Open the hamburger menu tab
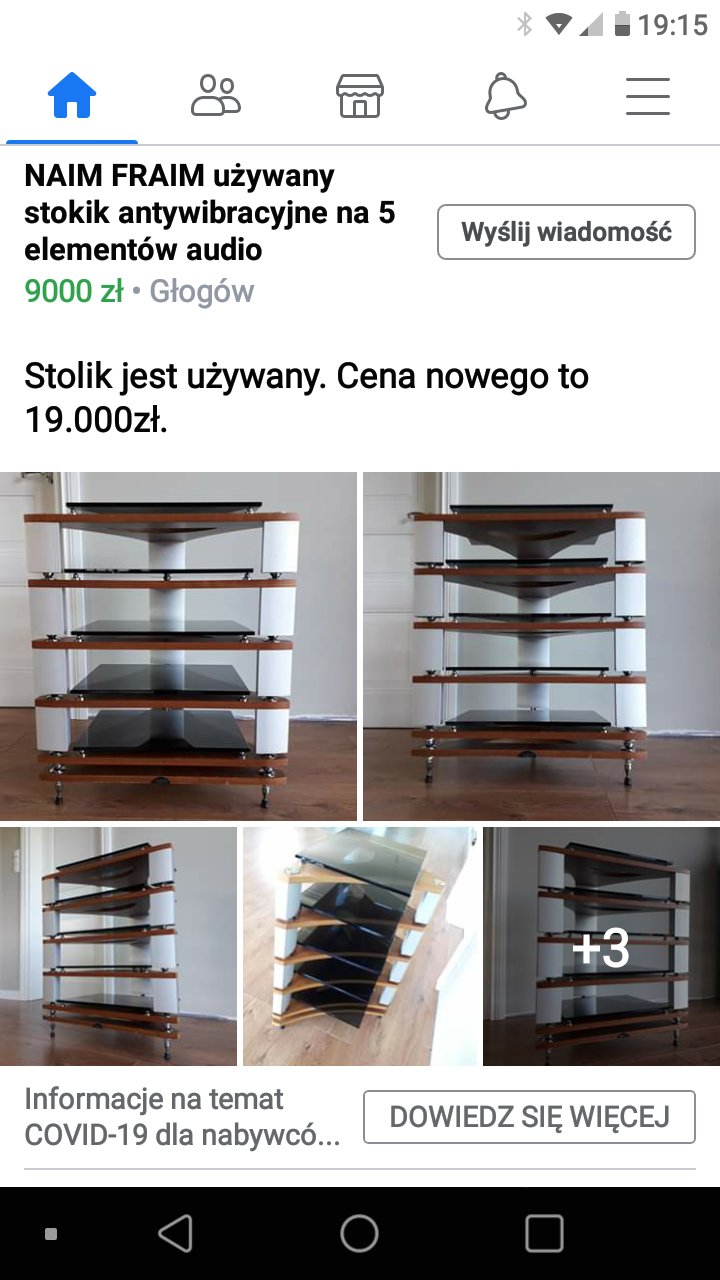The height and width of the screenshot is (1280, 720). (x=648, y=98)
